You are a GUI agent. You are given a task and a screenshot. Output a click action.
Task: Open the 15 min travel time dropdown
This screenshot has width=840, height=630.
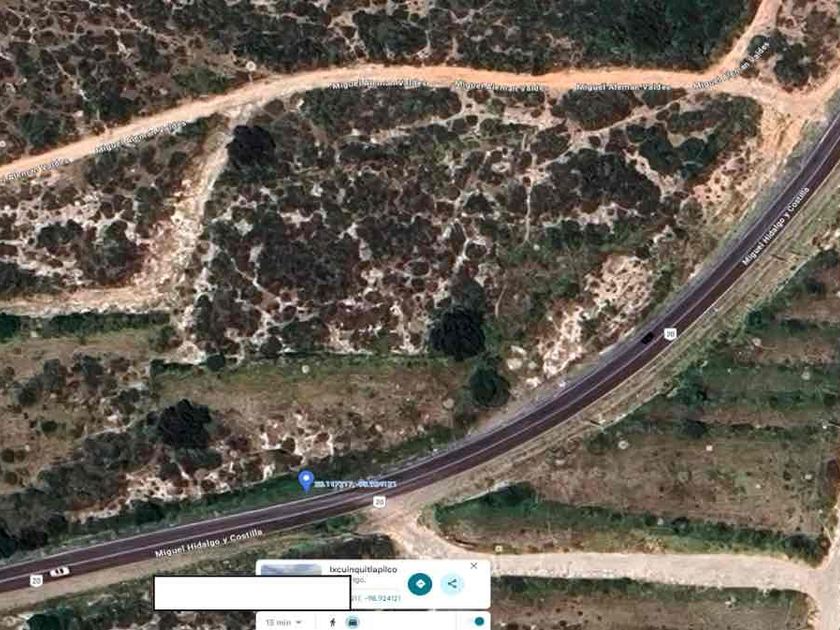pyautogui.click(x=284, y=622)
